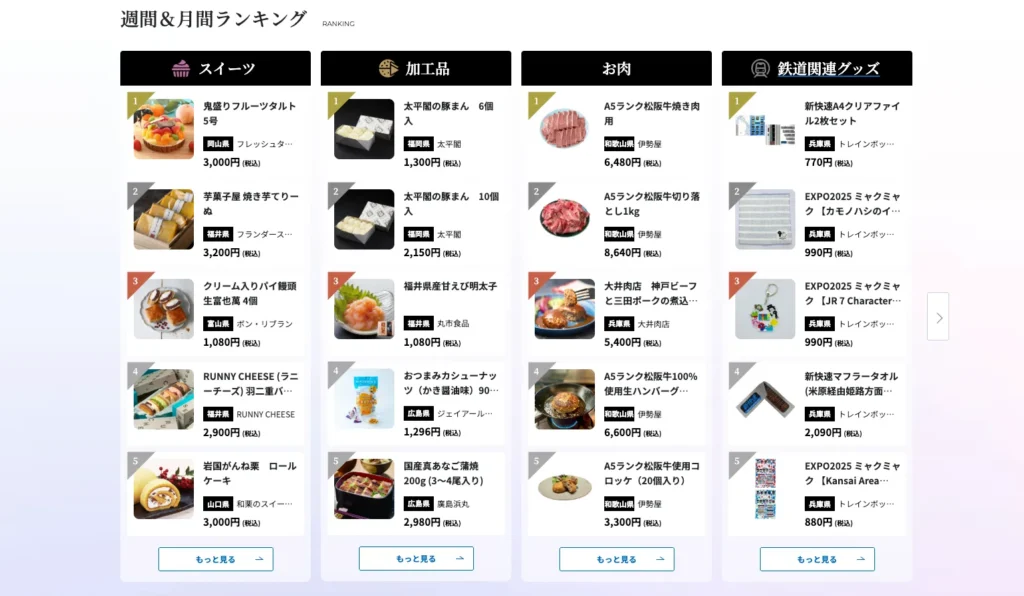Open 芋菓子屋 焼き芋てりーぬ product card
Viewport: 1024px width, 596px height.
(x=250, y=203)
